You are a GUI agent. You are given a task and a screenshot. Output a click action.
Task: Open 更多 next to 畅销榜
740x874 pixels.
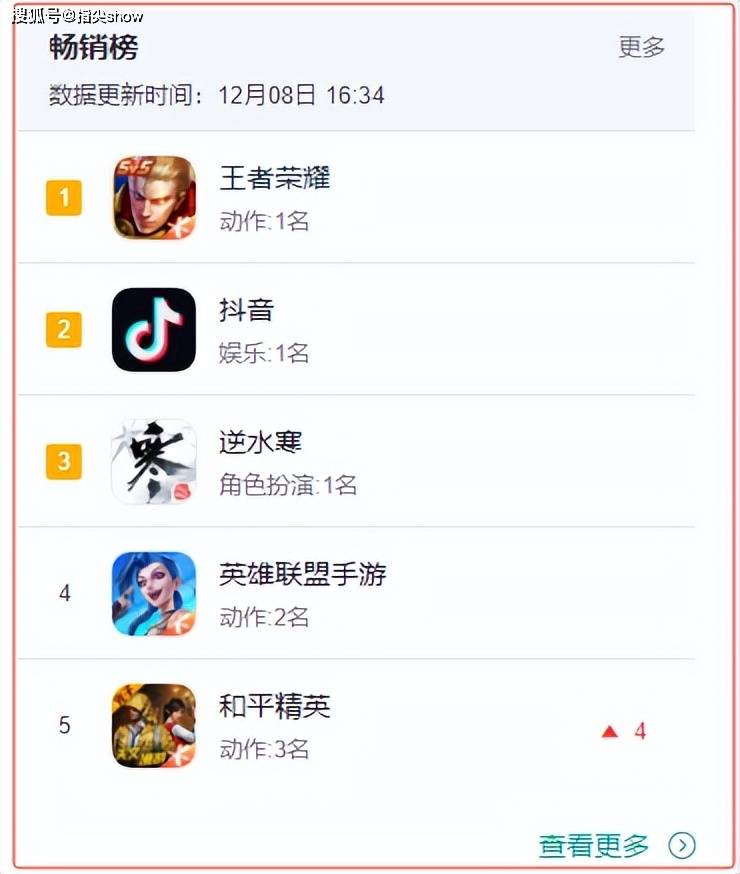coord(641,47)
